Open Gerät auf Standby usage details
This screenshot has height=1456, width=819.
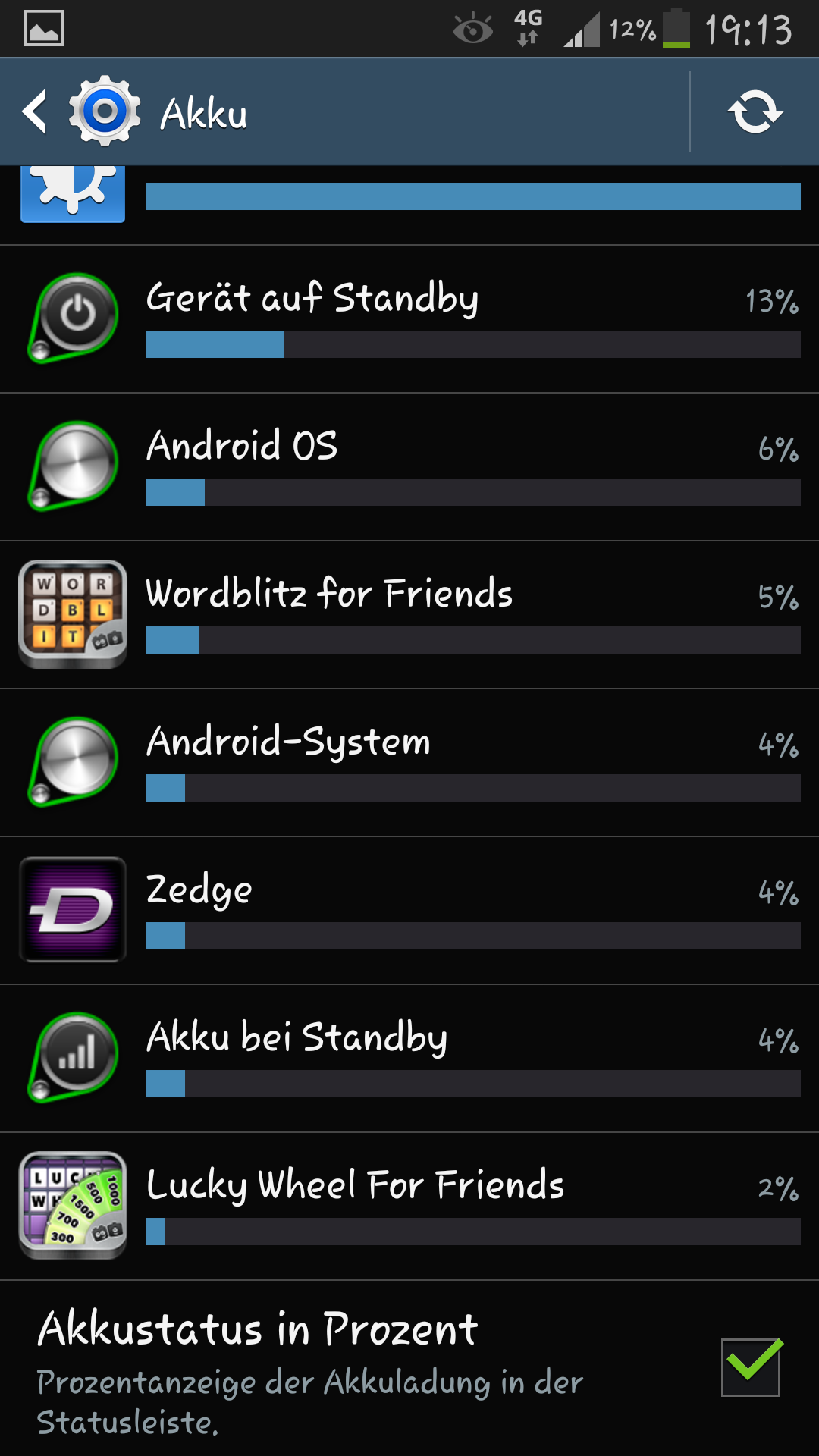409,319
